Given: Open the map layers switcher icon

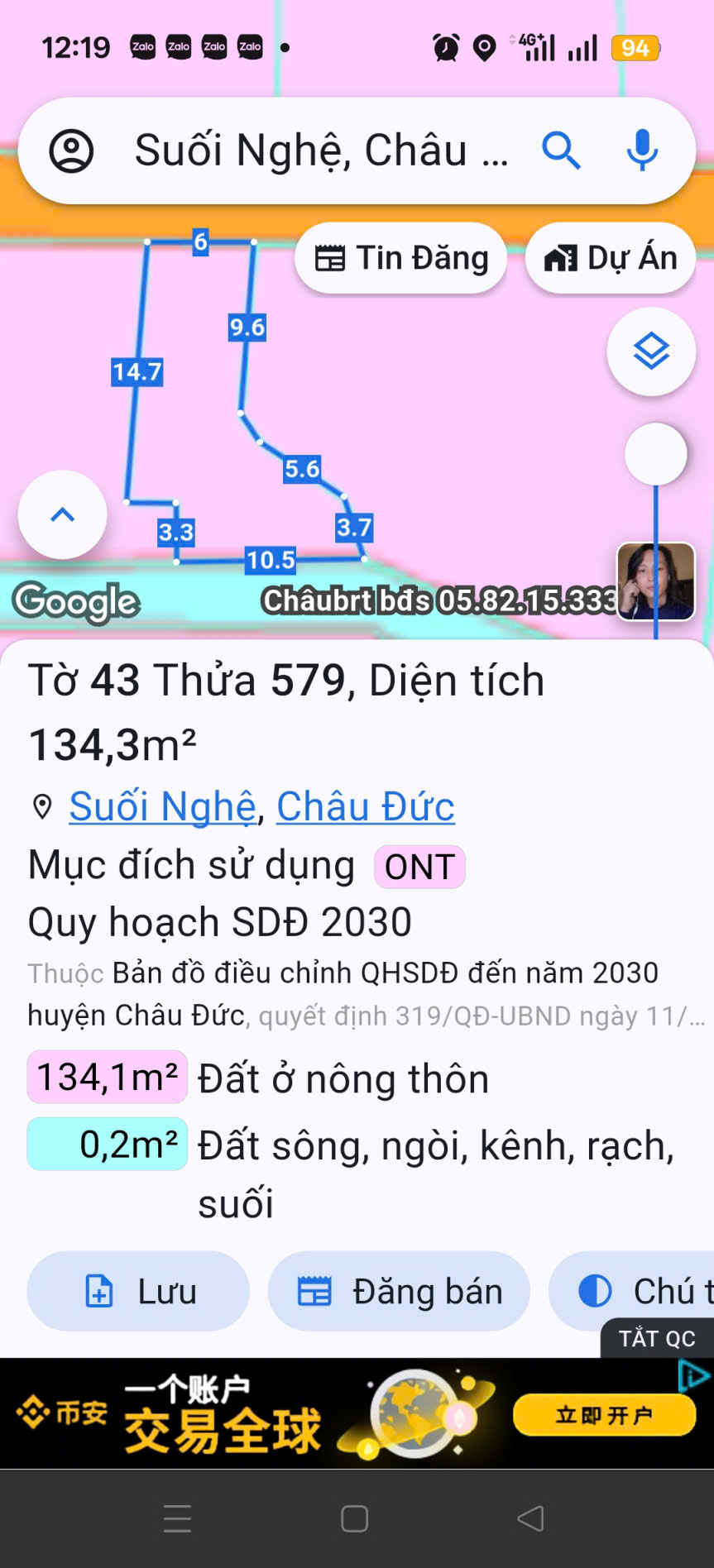Looking at the screenshot, I should pos(652,351).
